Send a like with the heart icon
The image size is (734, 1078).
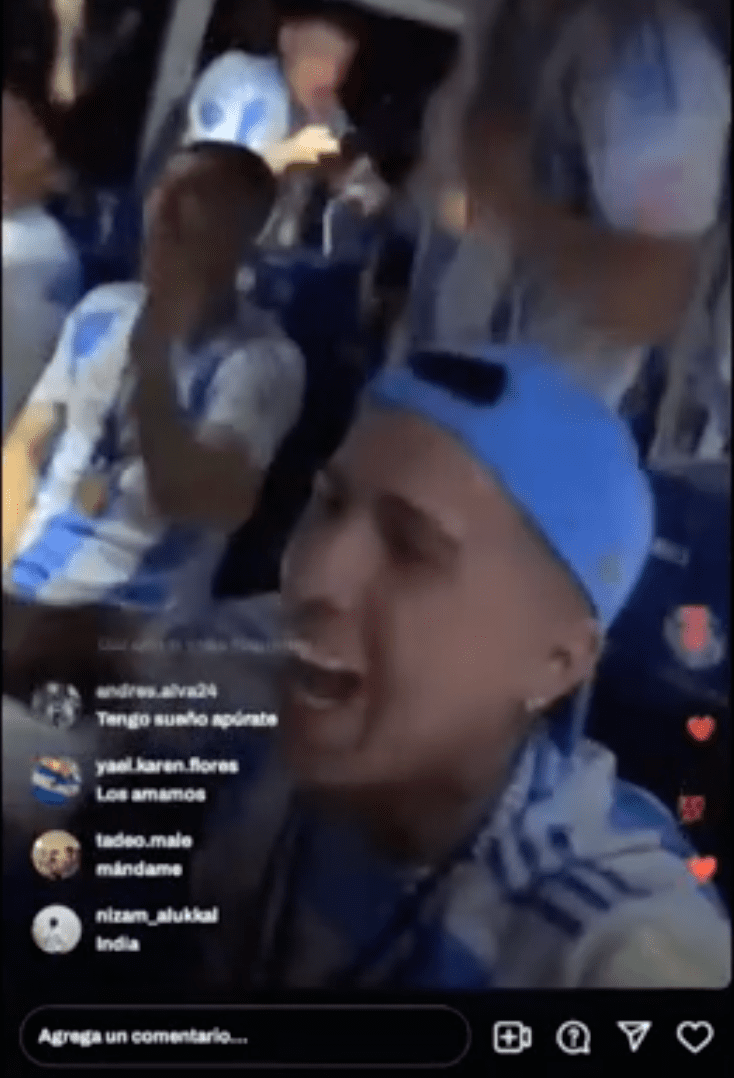pyautogui.click(x=695, y=1037)
